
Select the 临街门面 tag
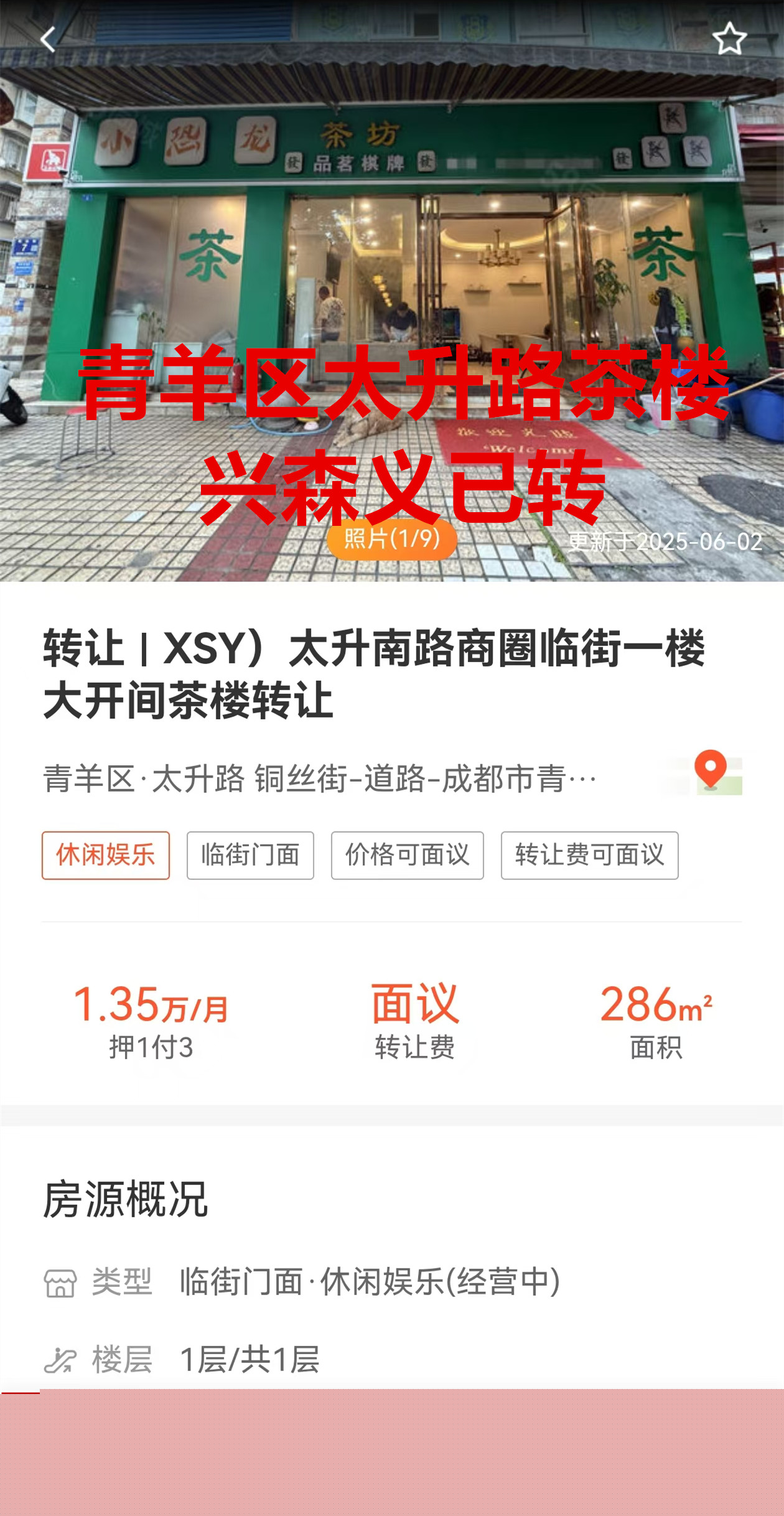250,855
